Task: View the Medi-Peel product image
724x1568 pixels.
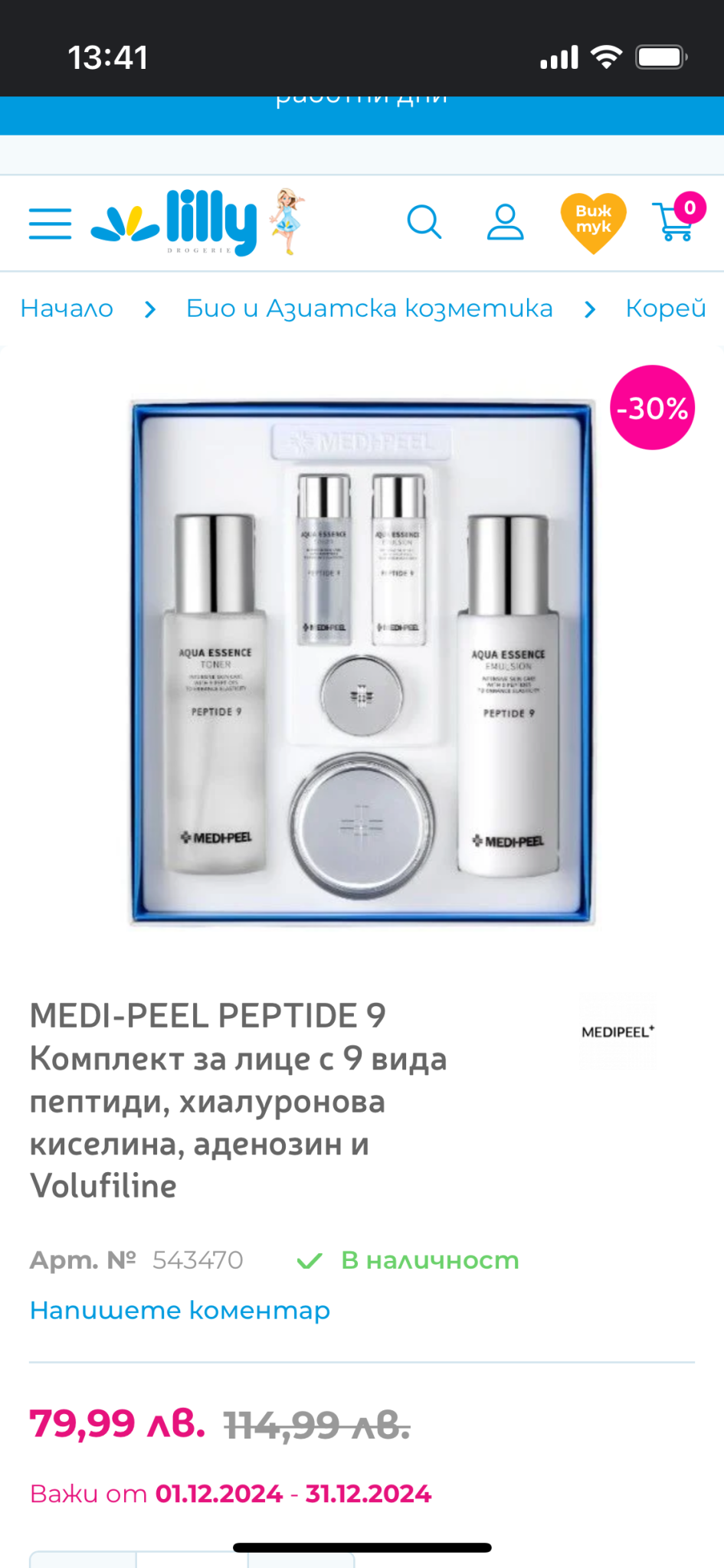Action: tap(362, 662)
